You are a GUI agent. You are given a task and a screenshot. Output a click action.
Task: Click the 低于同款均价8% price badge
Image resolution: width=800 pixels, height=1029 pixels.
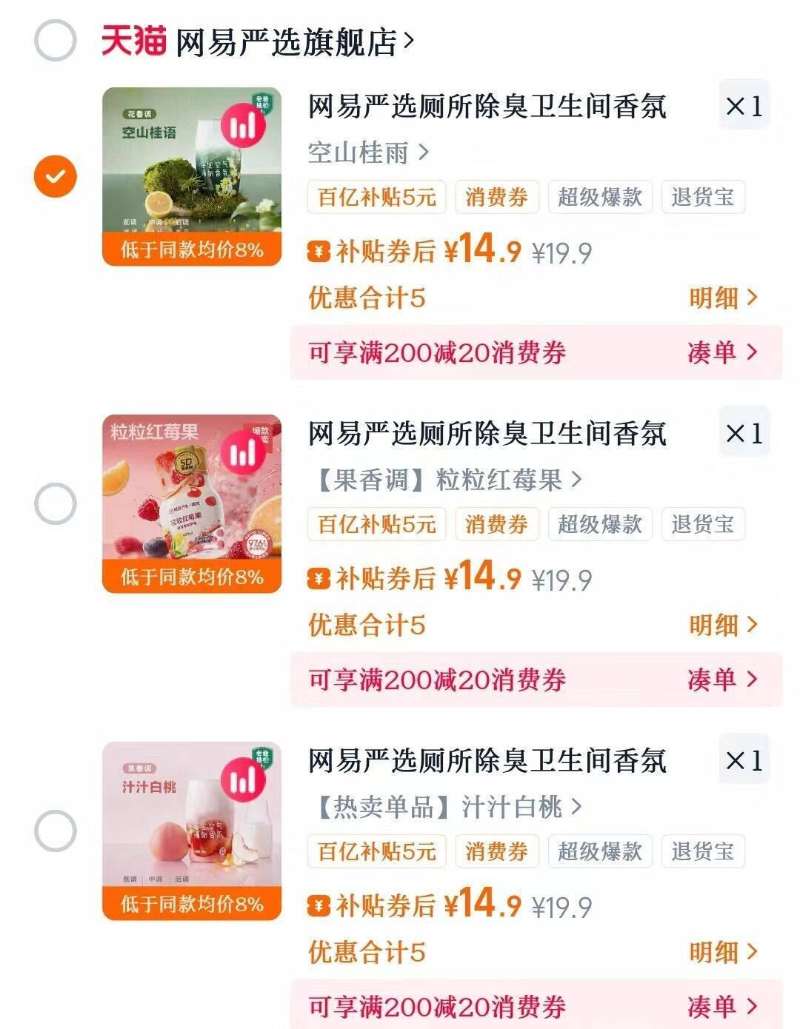tap(190, 249)
